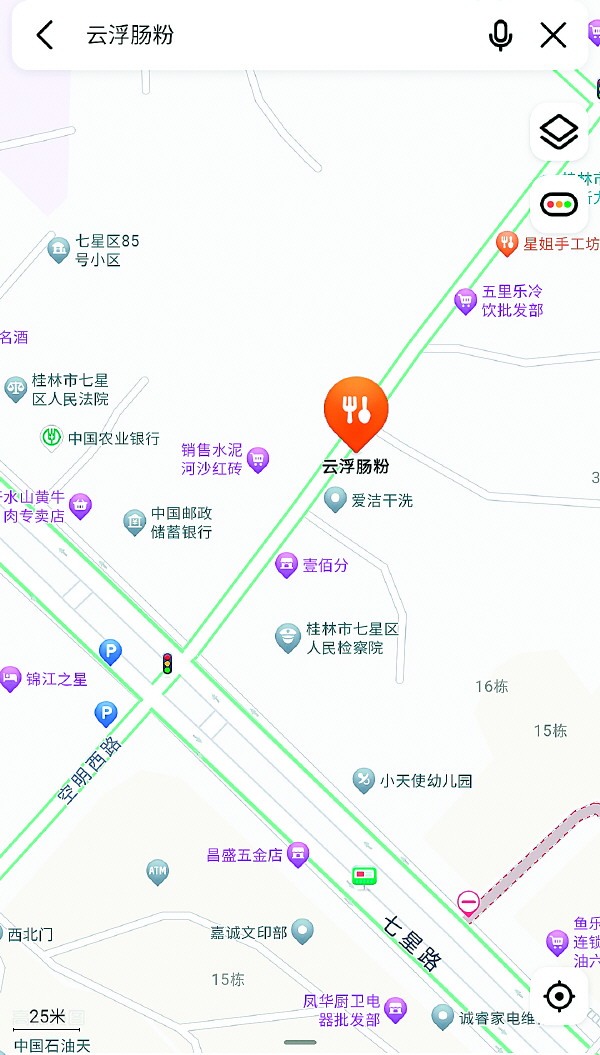
Task: Toggle the traffic conditions layer
Action: [x=559, y=205]
